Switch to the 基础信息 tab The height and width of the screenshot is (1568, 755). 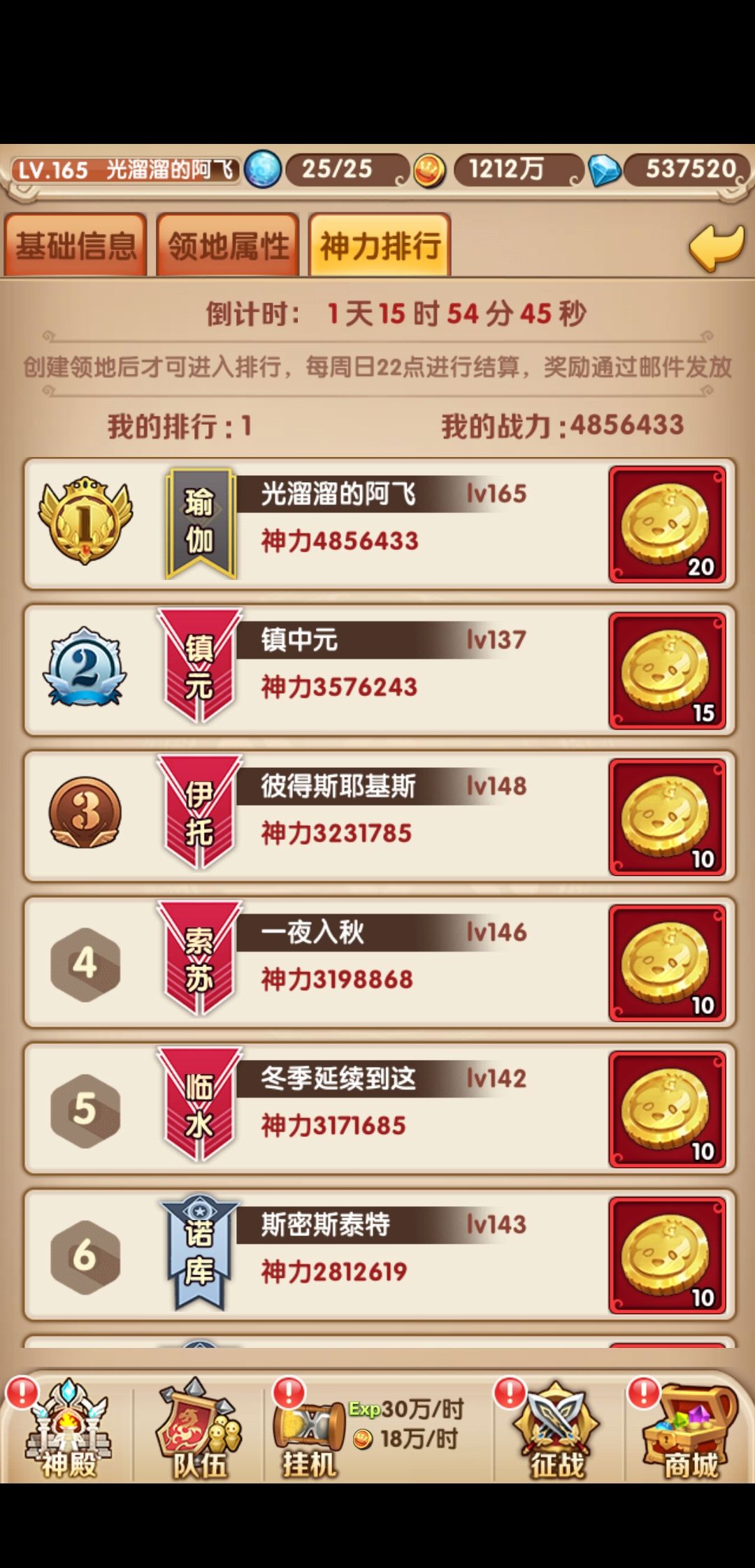click(77, 246)
